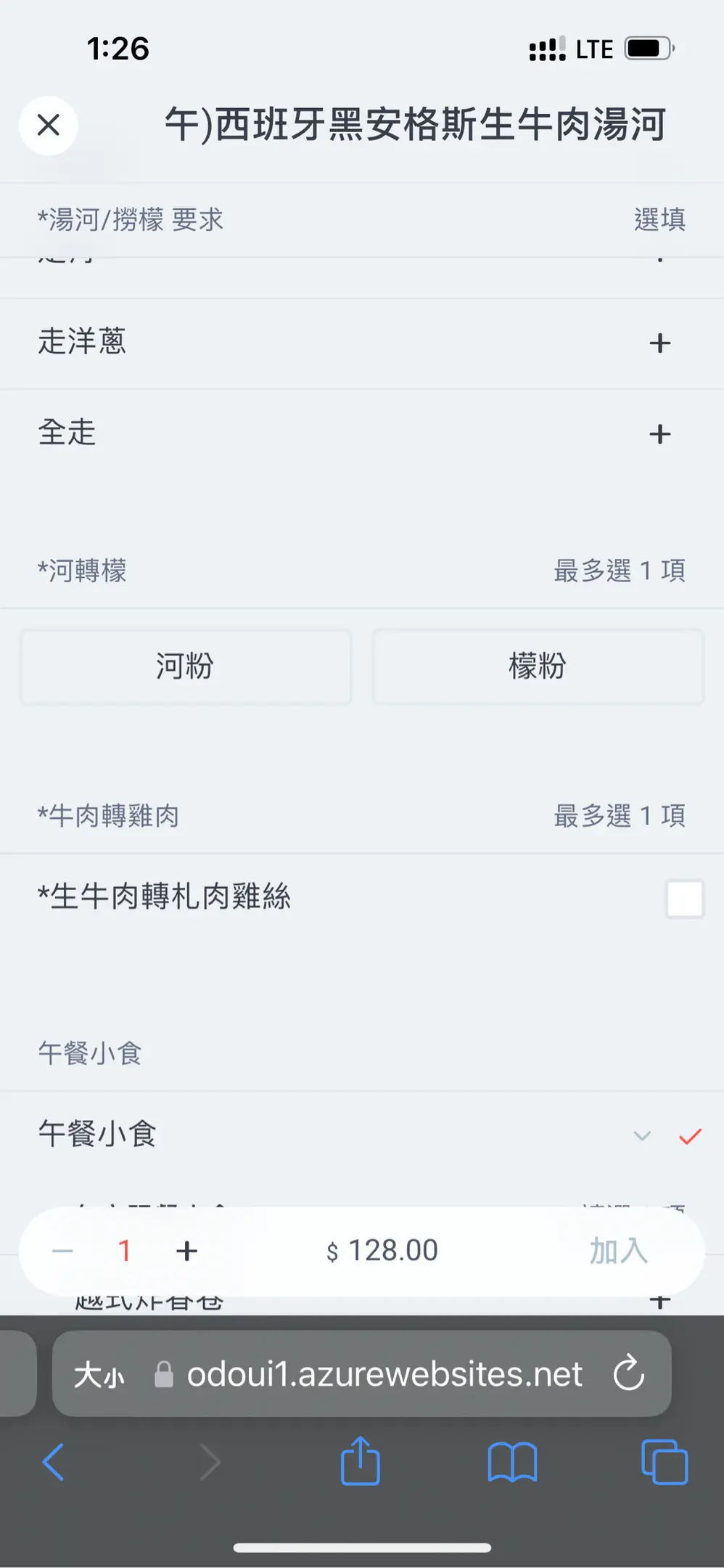Open the 大小 text size menu
Viewport: 724px width, 1568px height.
(x=99, y=1374)
